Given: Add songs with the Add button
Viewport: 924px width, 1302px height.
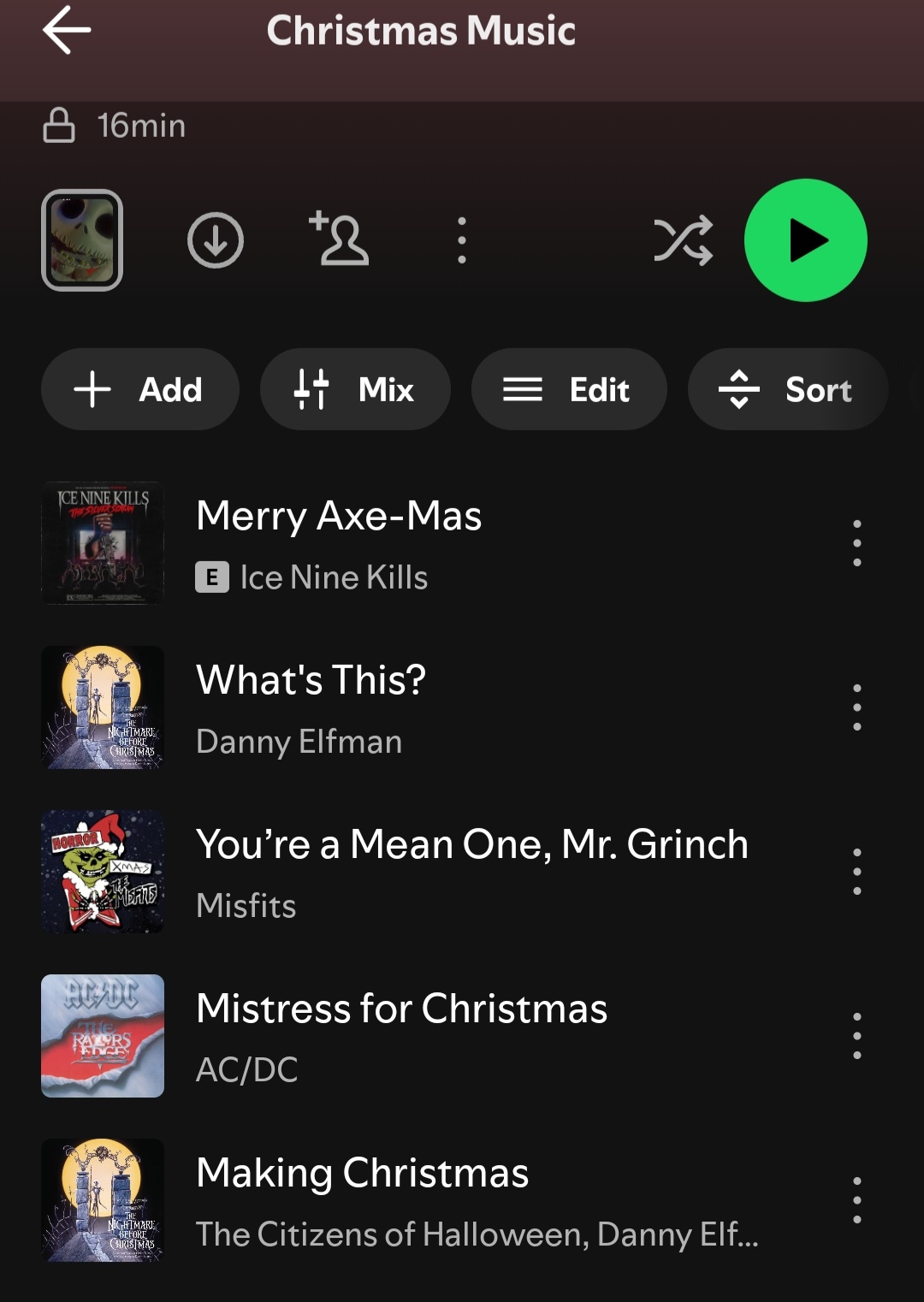Looking at the screenshot, I should [139, 390].
